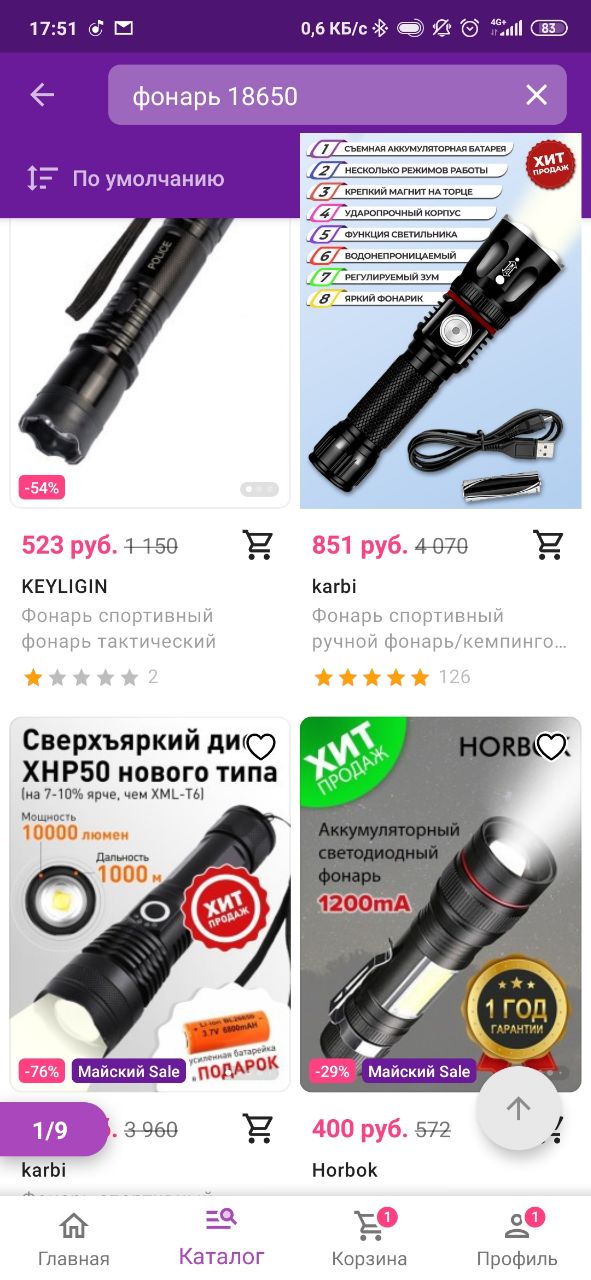Open the KEYLIGIN police flashlight product card
The image size is (591, 1280).
(x=150, y=362)
